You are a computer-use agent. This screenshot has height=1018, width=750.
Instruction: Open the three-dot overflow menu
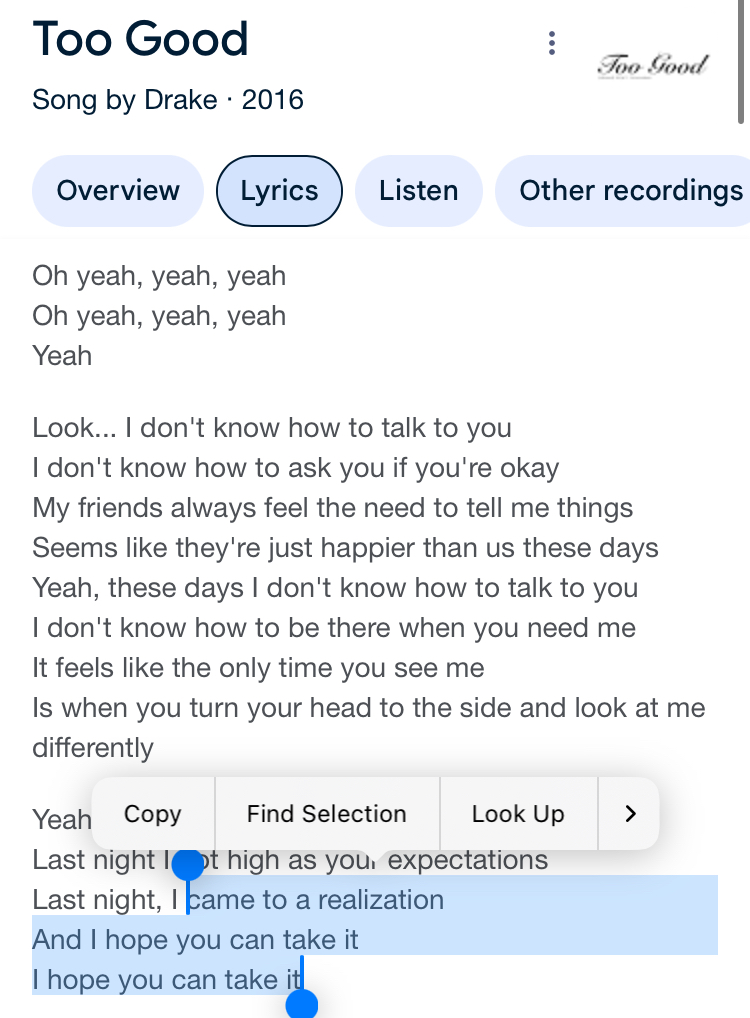click(x=551, y=43)
